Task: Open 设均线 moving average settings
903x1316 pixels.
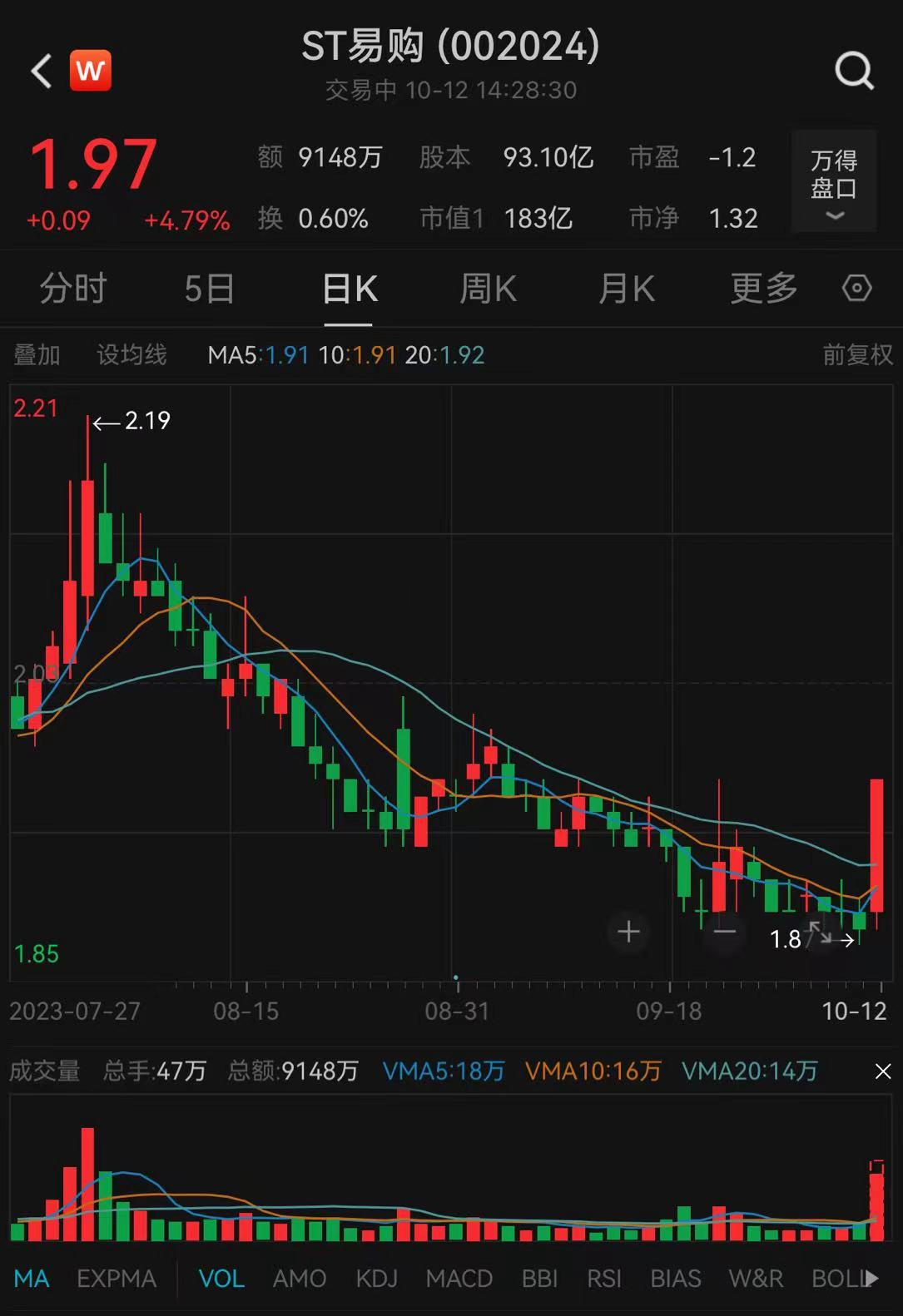Action: pyautogui.click(x=131, y=355)
